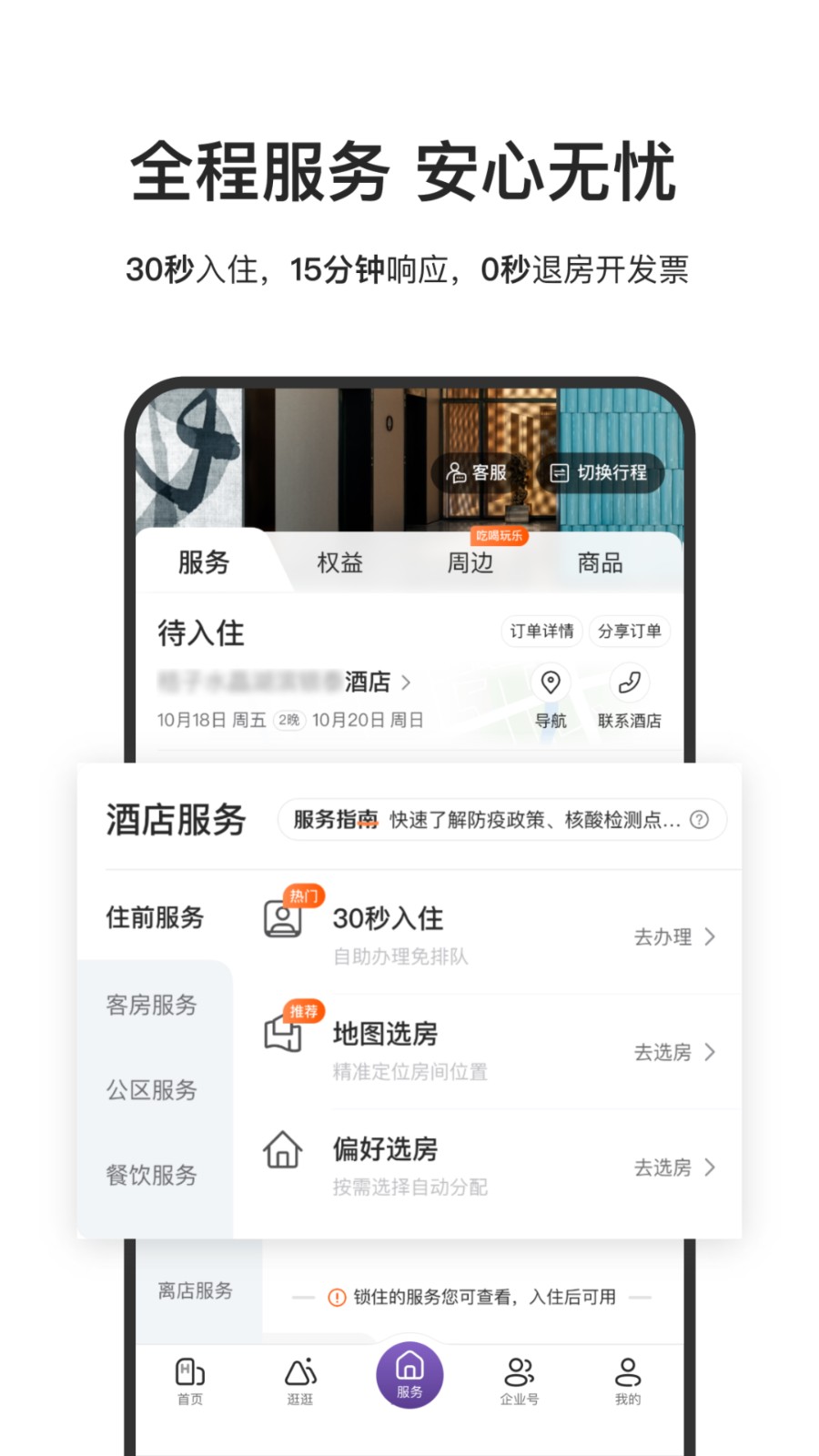Expand 去选房 next to 地图选房
The height and width of the screenshot is (1456, 819).
[x=675, y=1052]
